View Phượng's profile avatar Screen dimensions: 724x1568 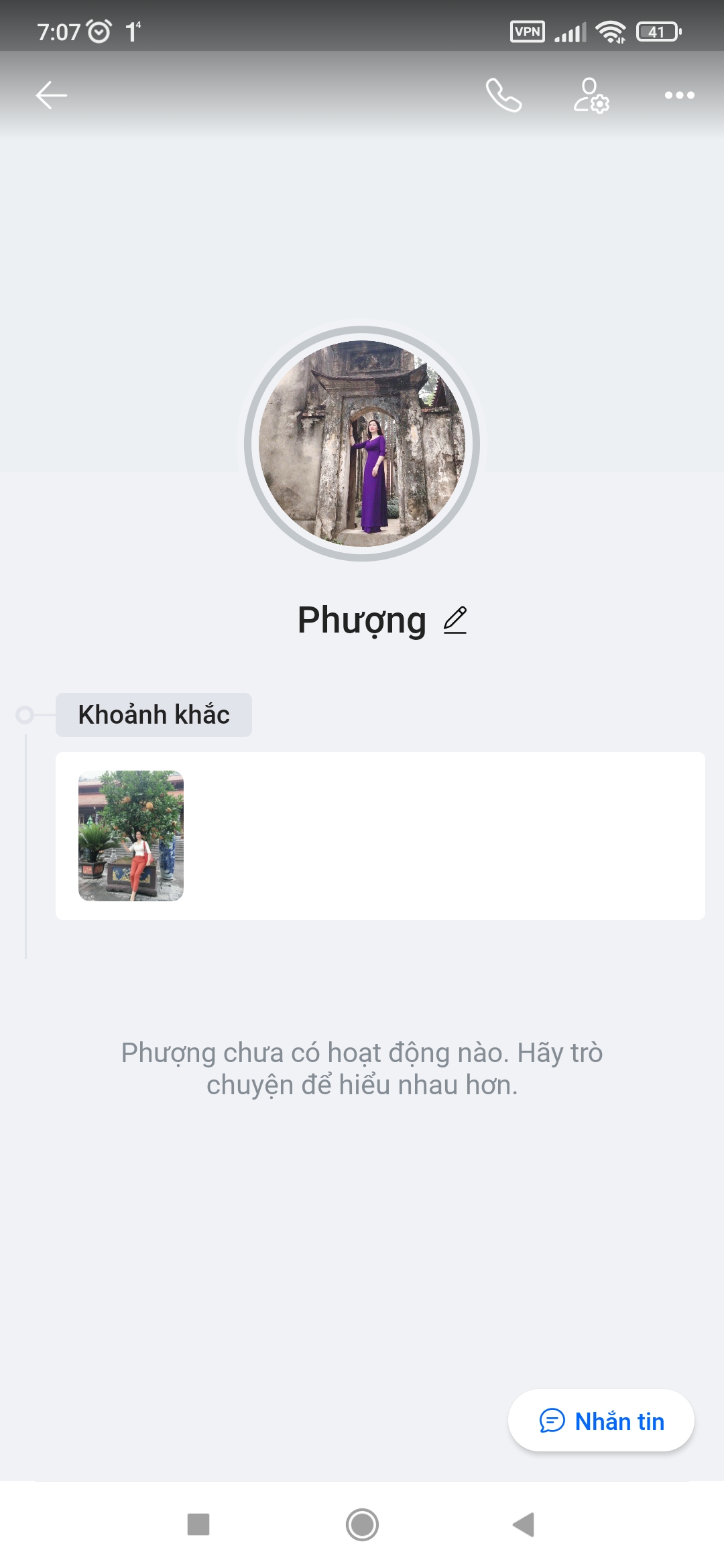tap(362, 444)
